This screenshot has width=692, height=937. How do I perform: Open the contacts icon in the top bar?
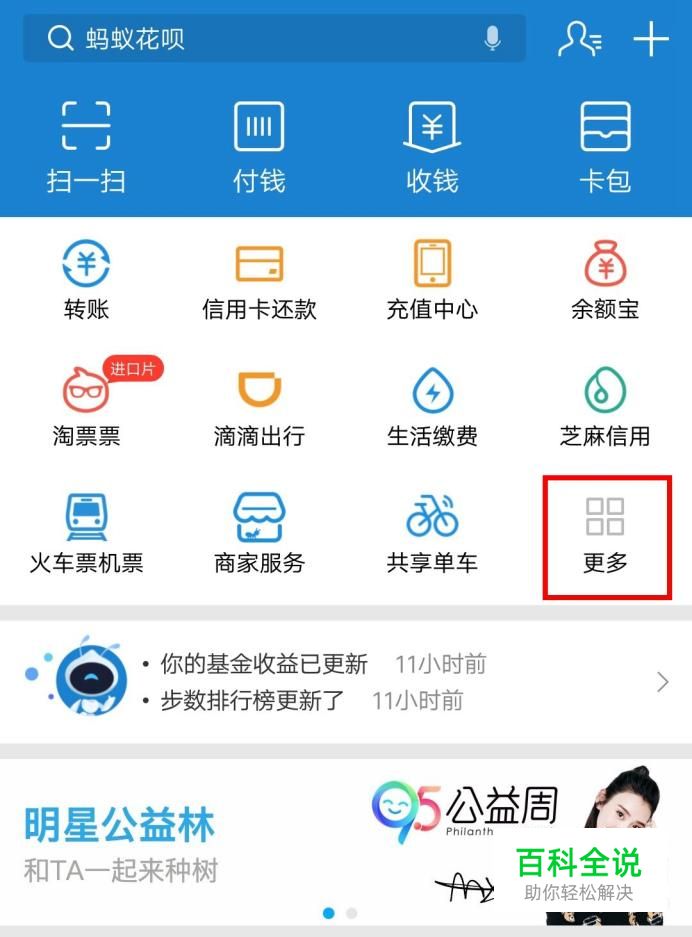[579, 39]
